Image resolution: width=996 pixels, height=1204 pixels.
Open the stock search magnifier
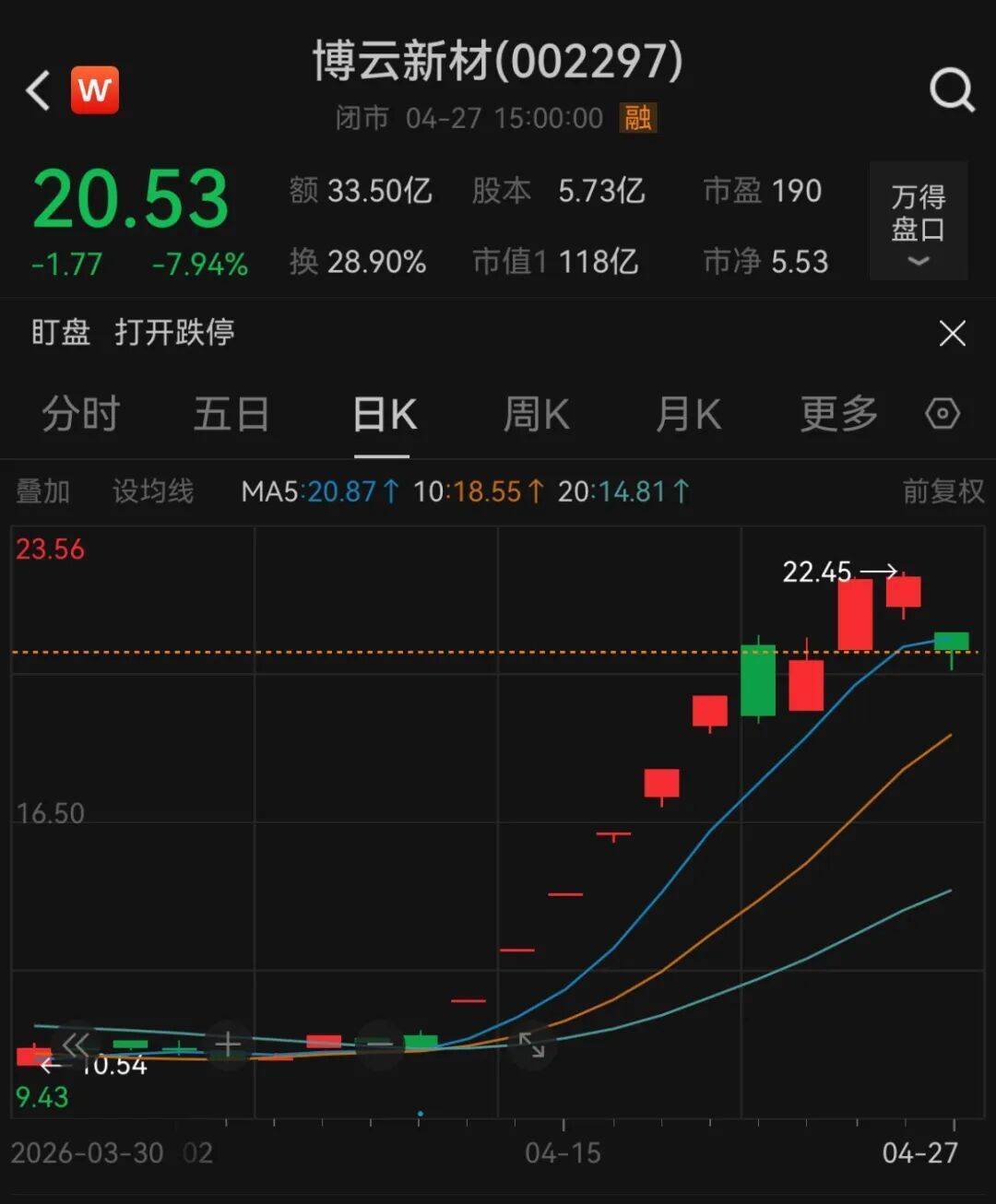tap(951, 90)
